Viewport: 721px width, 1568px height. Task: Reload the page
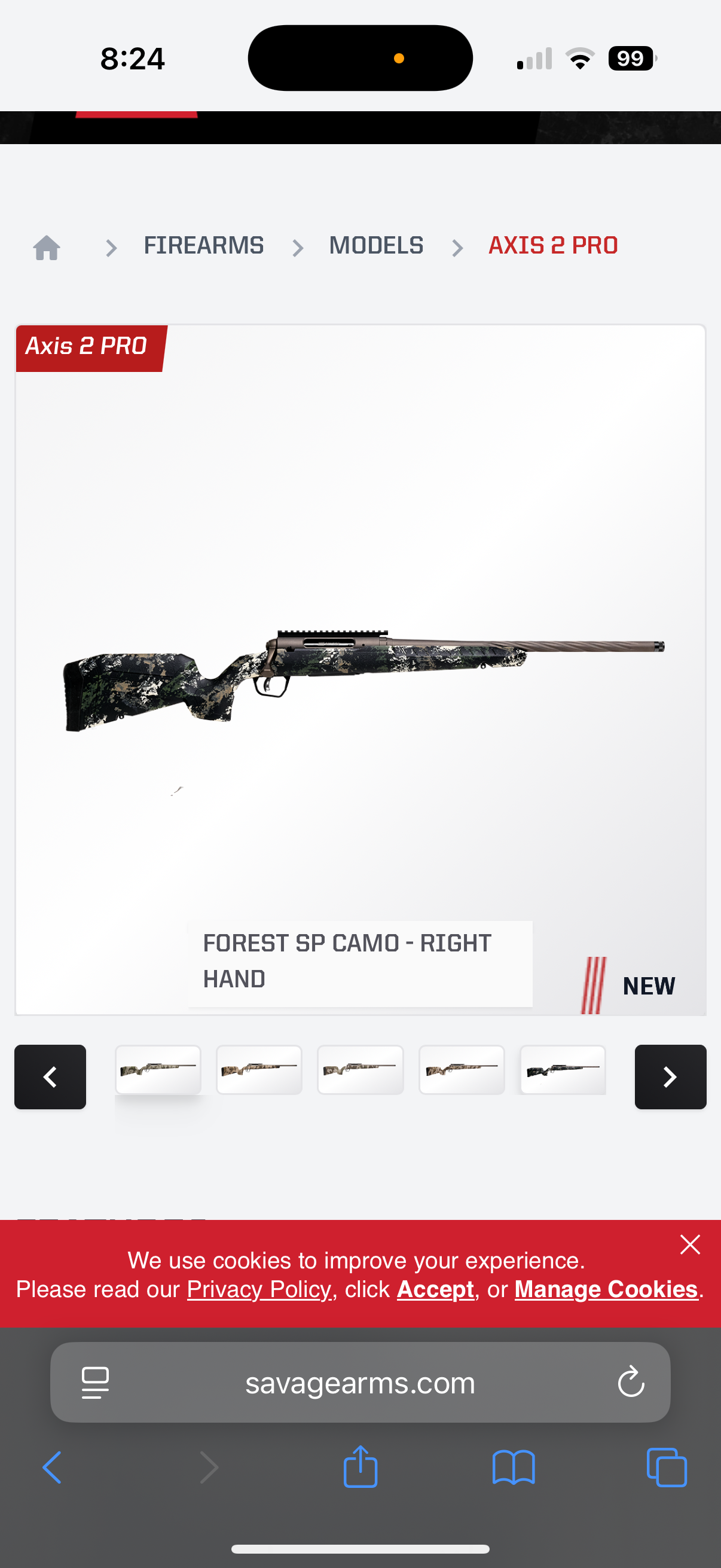[630, 1382]
